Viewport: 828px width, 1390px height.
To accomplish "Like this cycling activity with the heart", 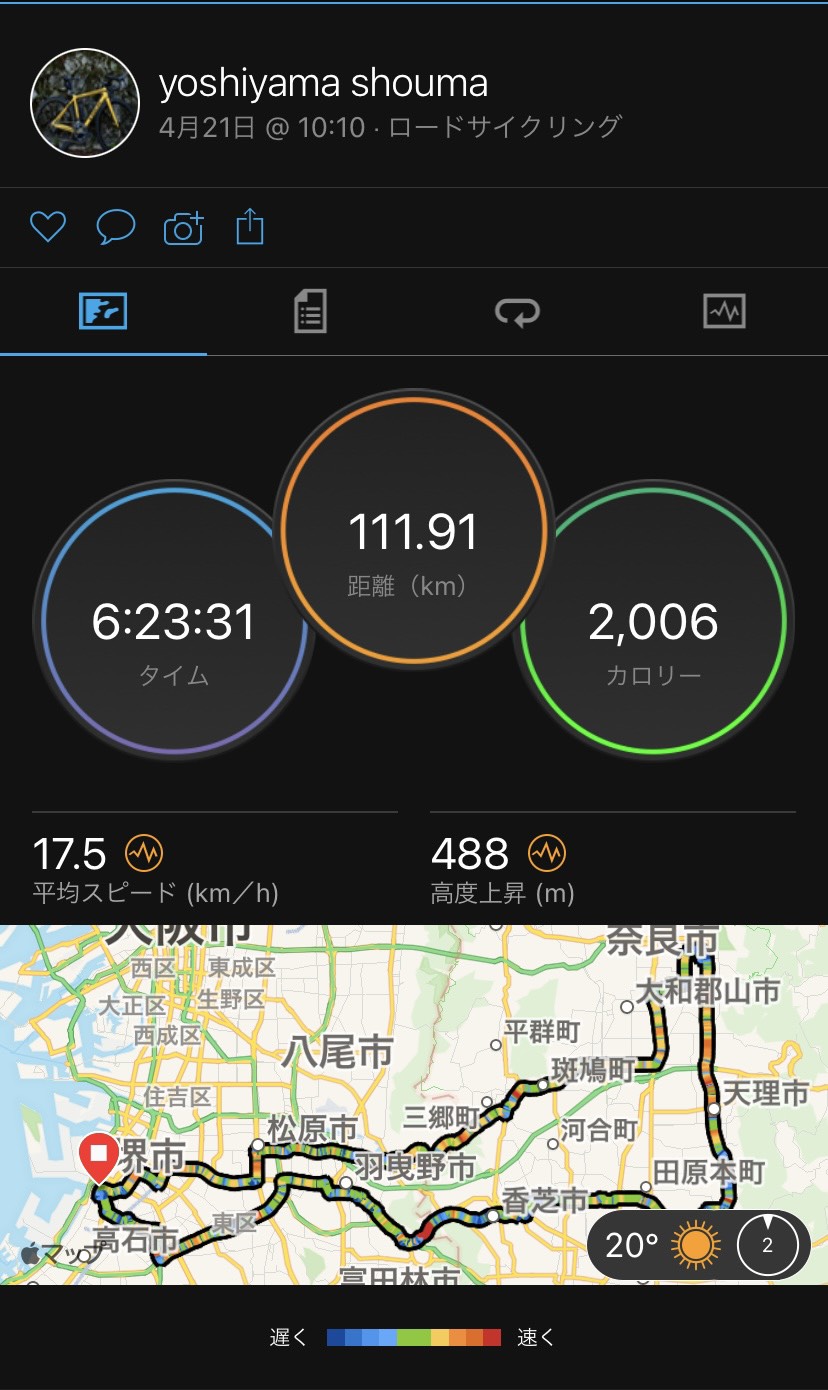I will 48,228.
